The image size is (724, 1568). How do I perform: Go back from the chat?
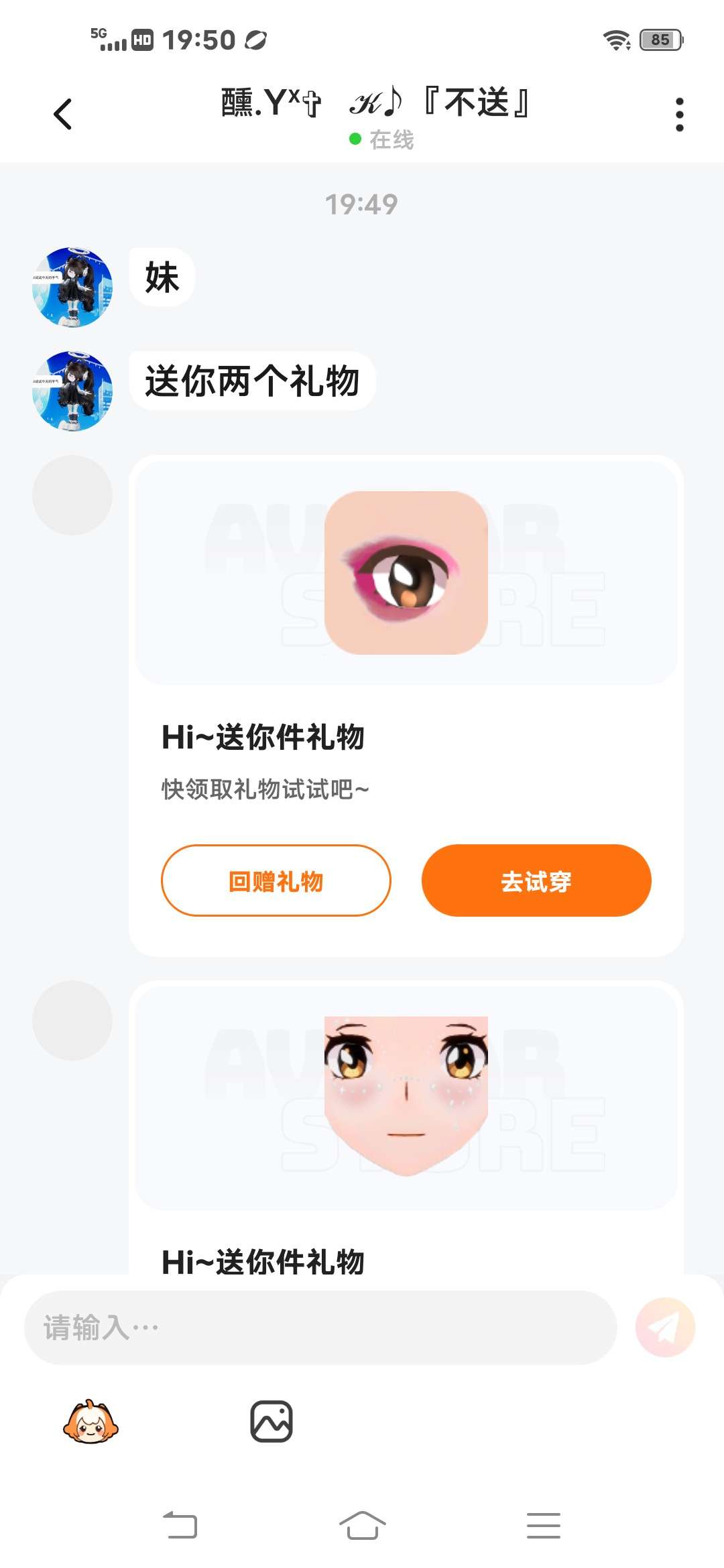tap(62, 114)
